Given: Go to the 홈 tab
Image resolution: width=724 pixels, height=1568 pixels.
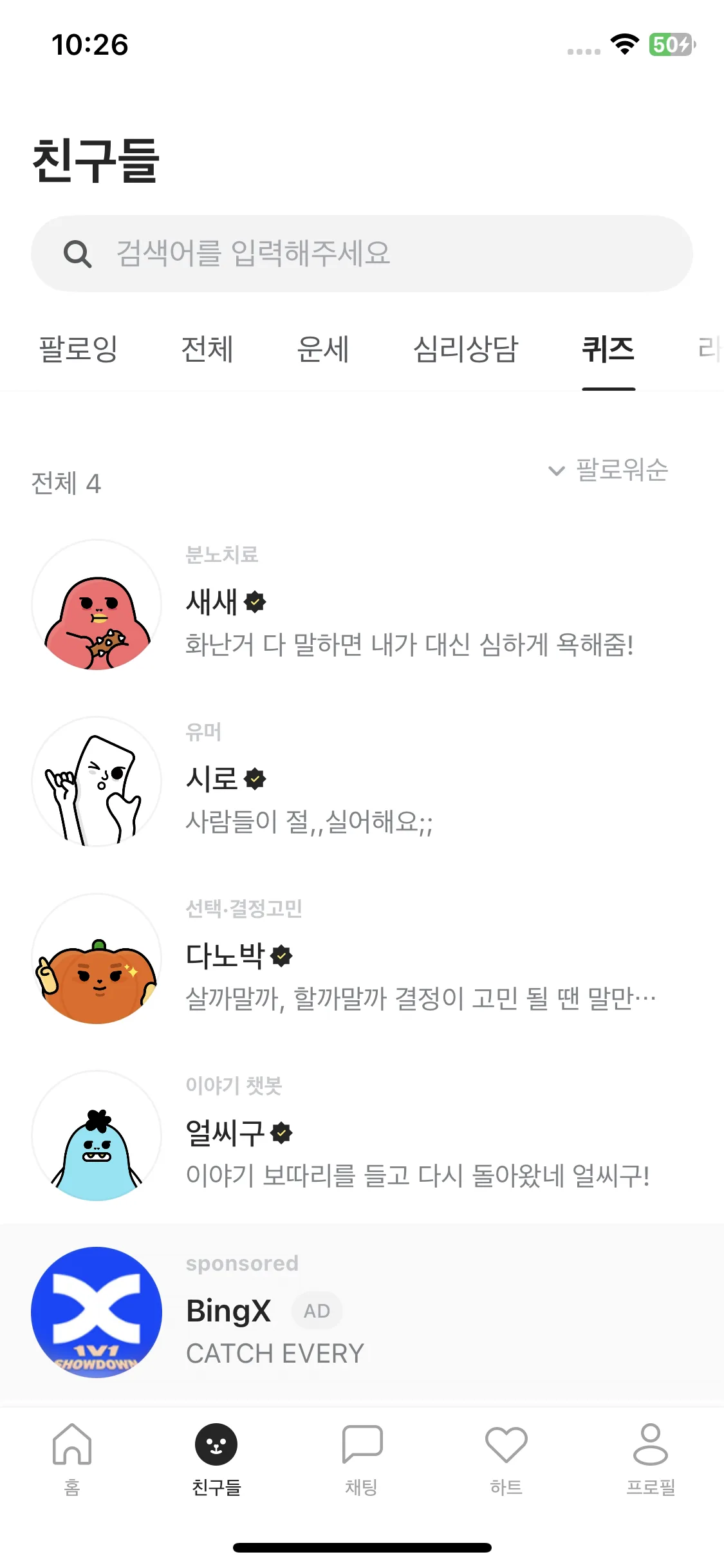Looking at the screenshot, I should (x=72, y=1459).
